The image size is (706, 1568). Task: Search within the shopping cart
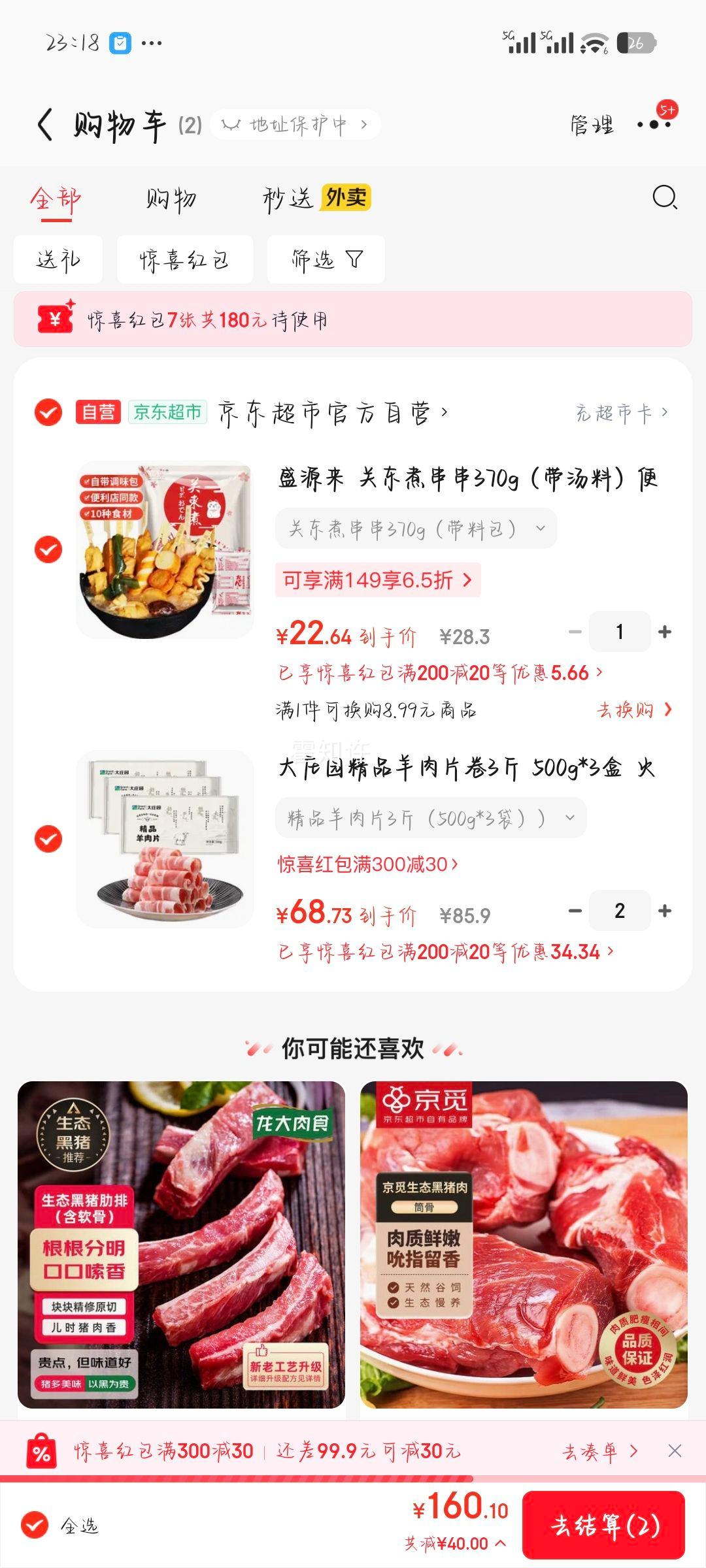point(664,197)
